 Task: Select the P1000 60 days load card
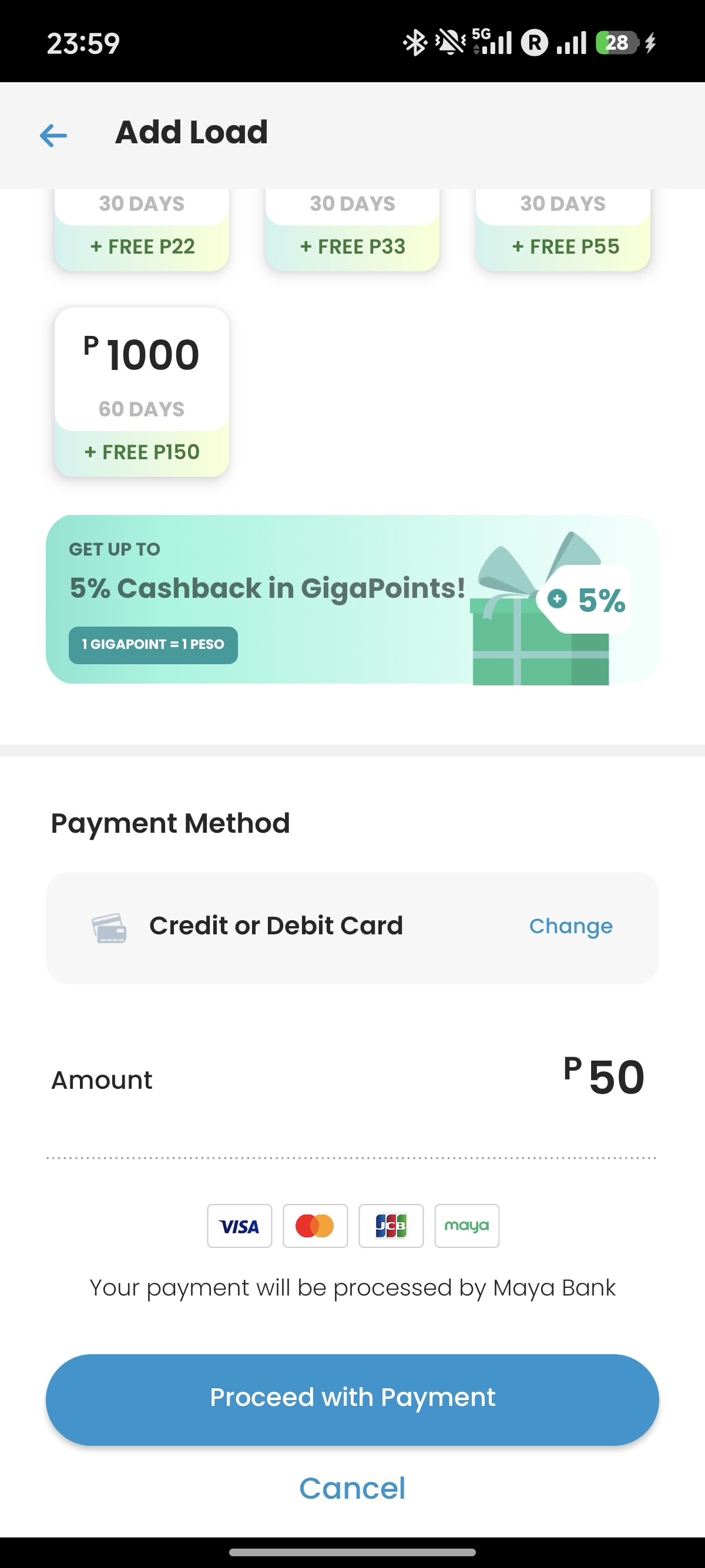click(x=142, y=391)
